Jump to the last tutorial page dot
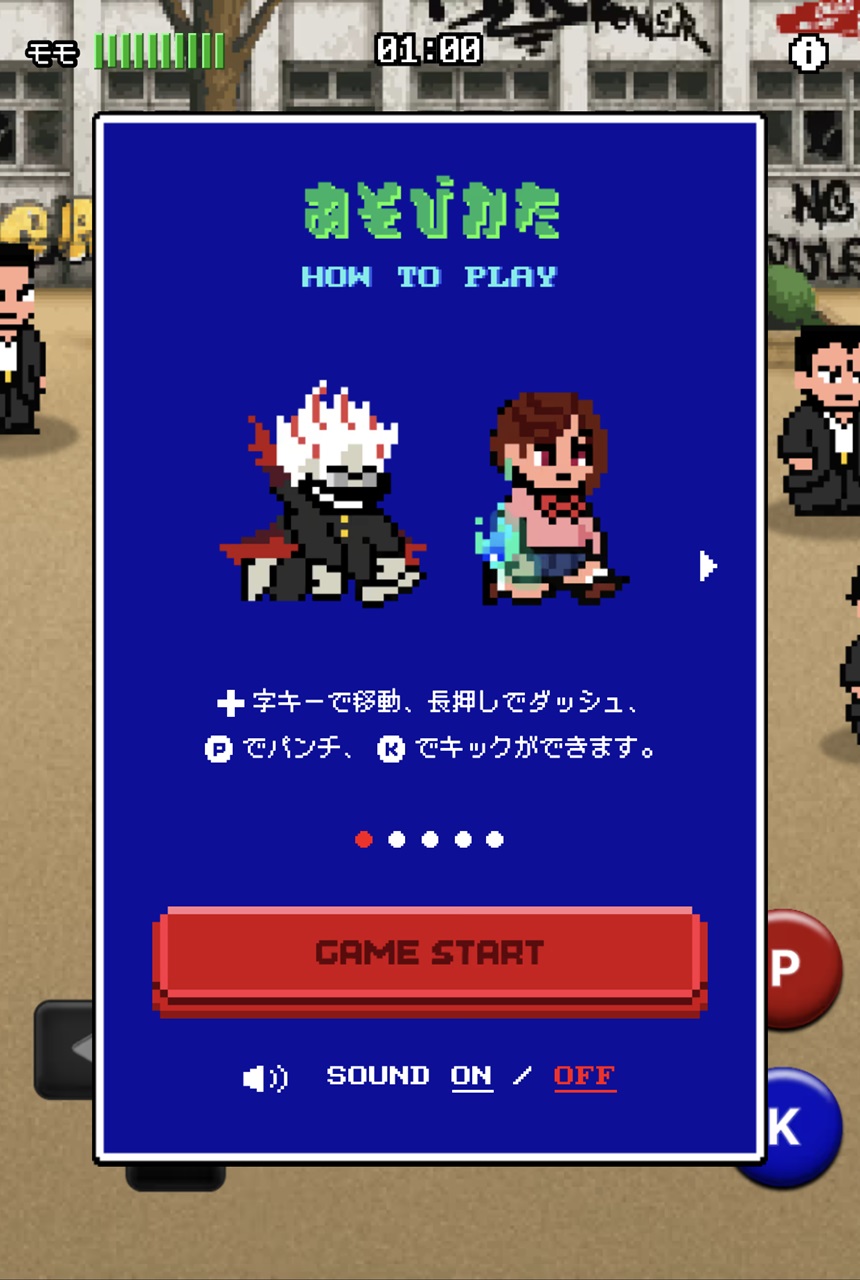Screen dimensions: 860x1280 click(495, 839)
